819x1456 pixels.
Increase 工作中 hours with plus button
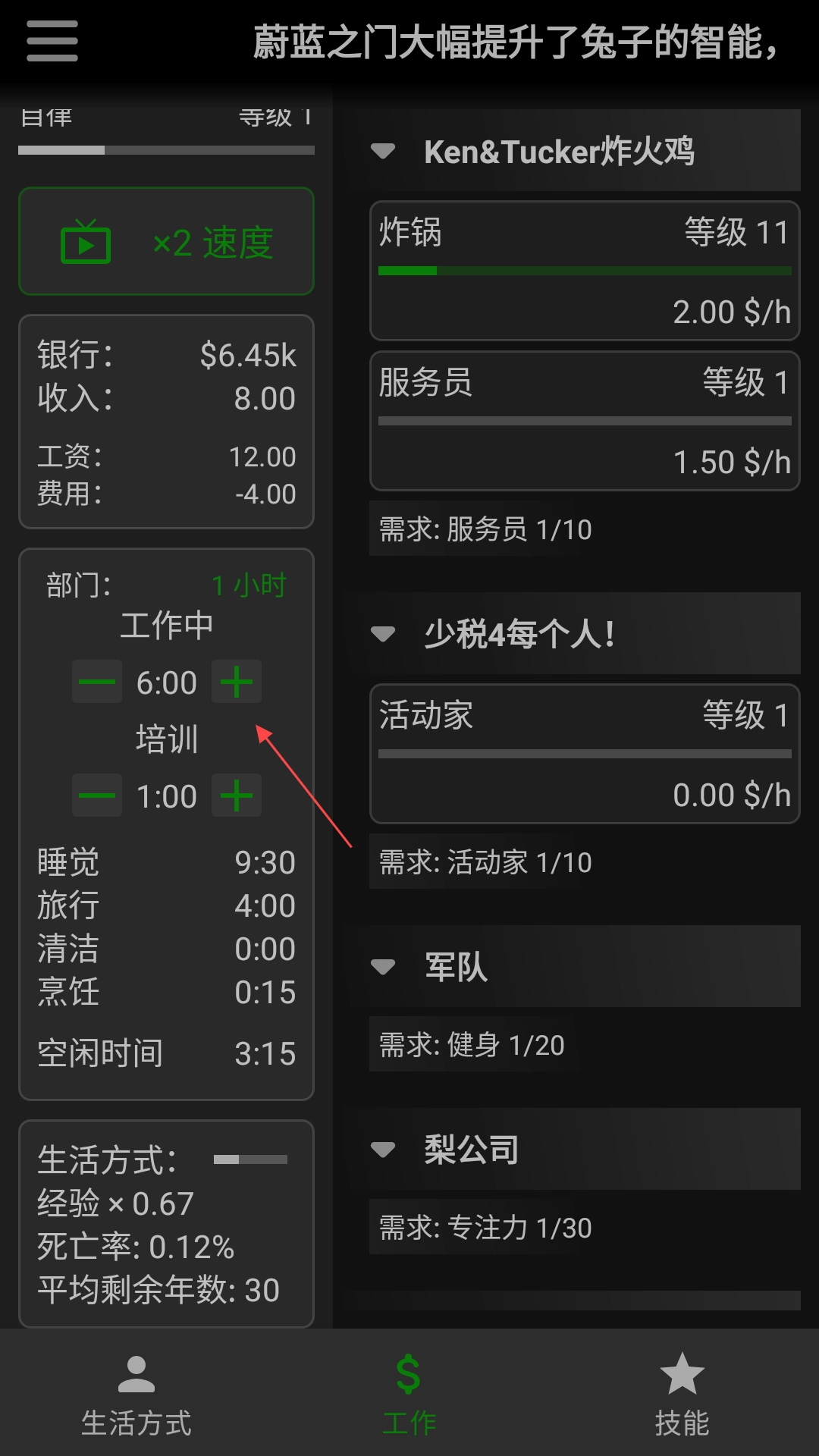237,681
